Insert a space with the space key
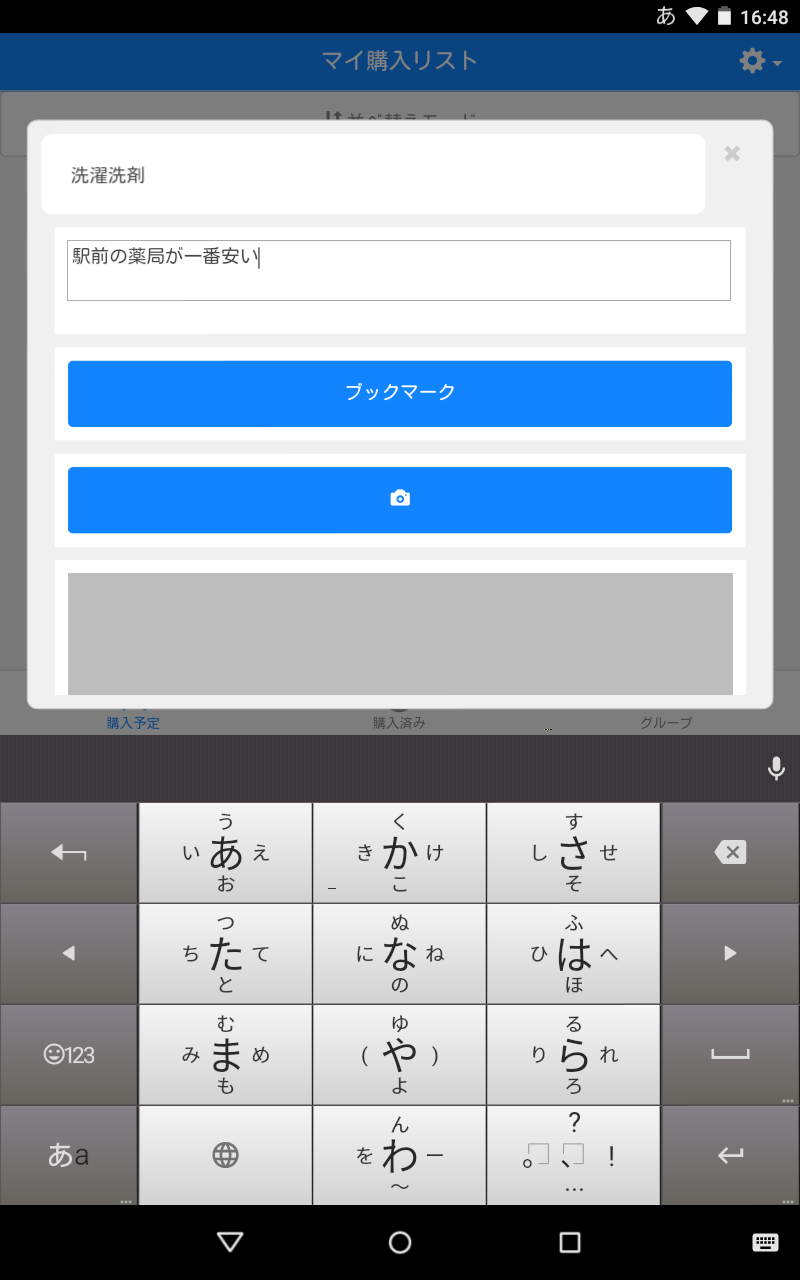The width and height of the screenshot is (800, 1280). (x=730, y=1054)
